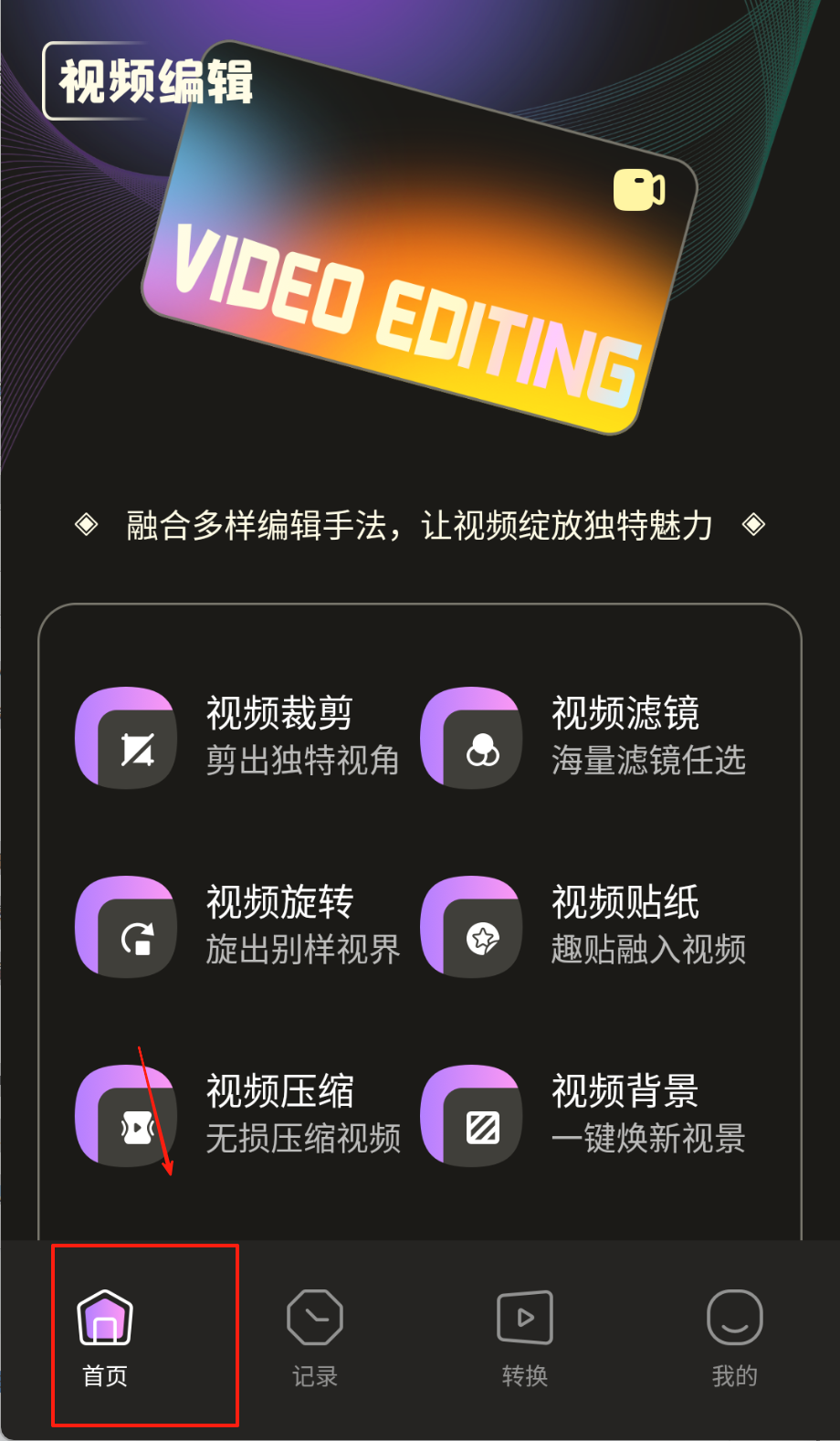Open the 我的 profile tab
This screenshot has width=840, height=1441.
(734, 1337)
